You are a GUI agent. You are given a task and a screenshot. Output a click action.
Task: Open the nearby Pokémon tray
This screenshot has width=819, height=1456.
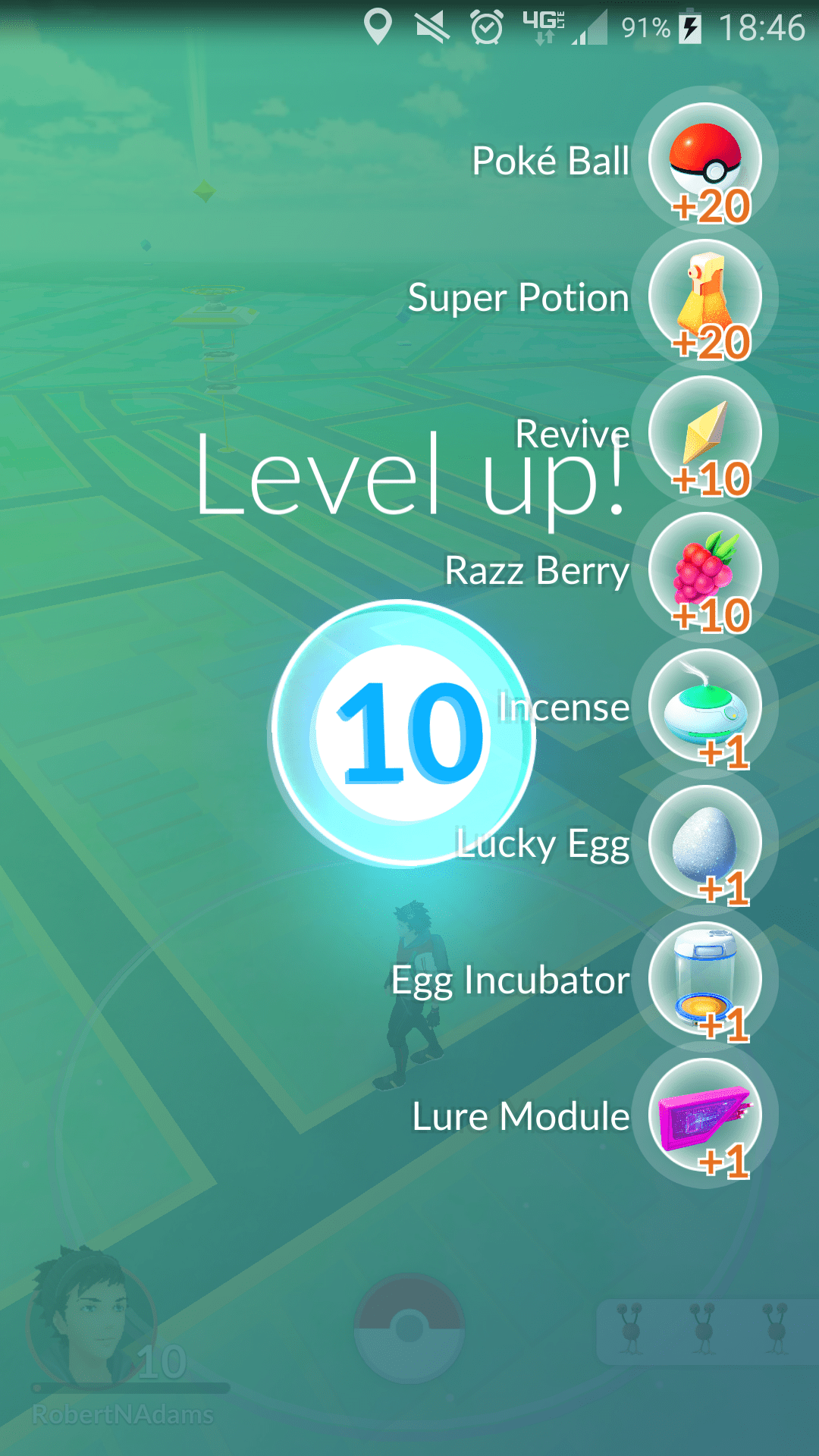[705, 1331]
